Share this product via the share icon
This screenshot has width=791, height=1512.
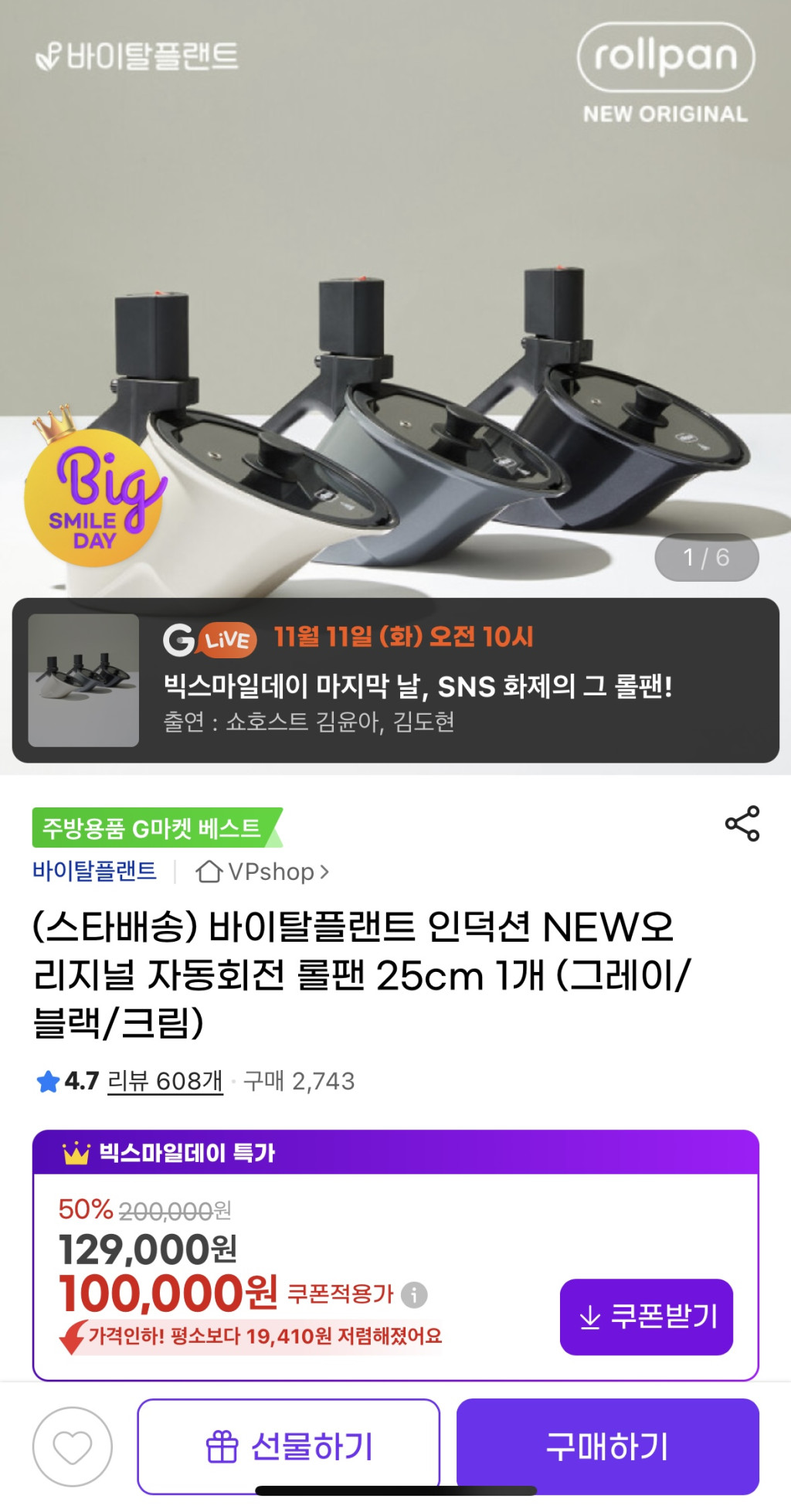coord(742,824)
